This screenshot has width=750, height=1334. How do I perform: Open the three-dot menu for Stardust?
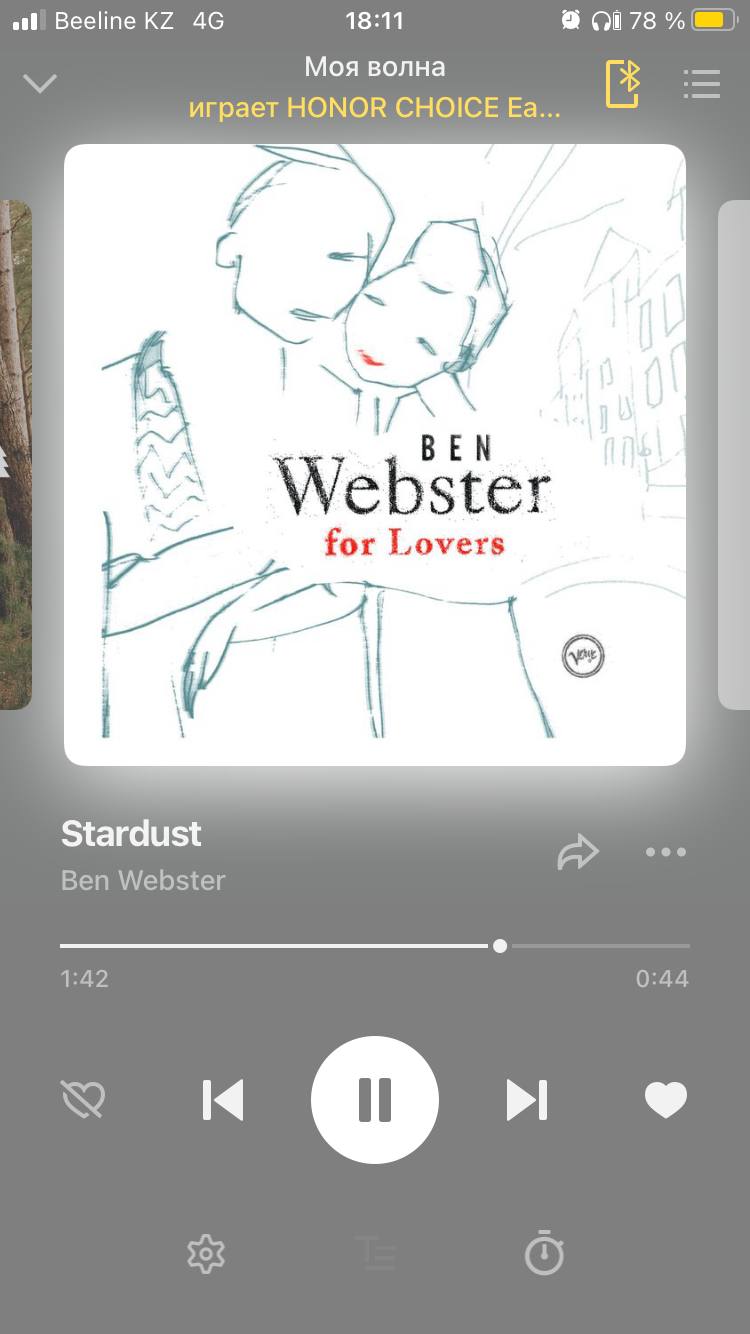(x=666, y=853)
